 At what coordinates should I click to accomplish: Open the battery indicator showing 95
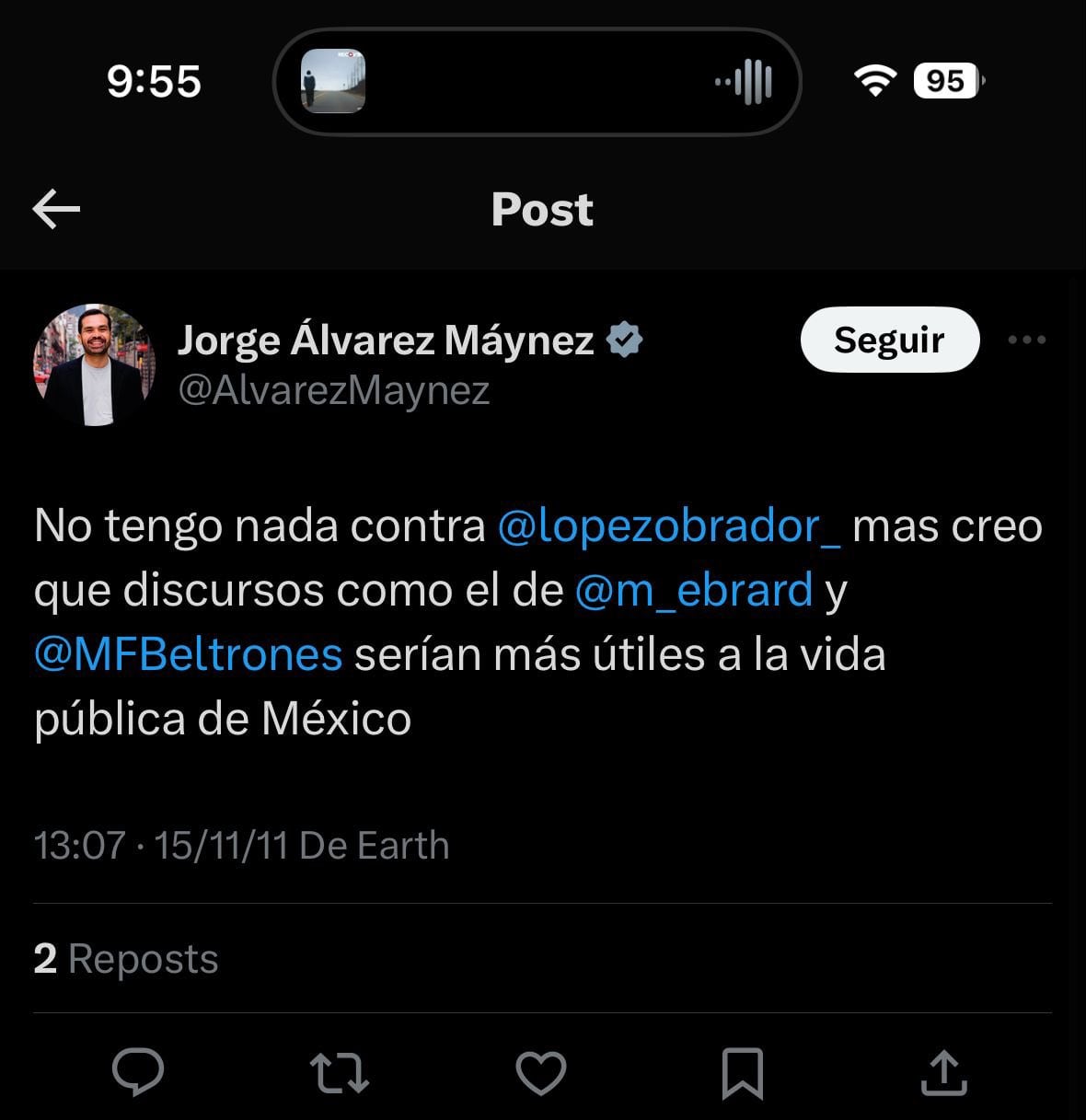coord(946,81)
